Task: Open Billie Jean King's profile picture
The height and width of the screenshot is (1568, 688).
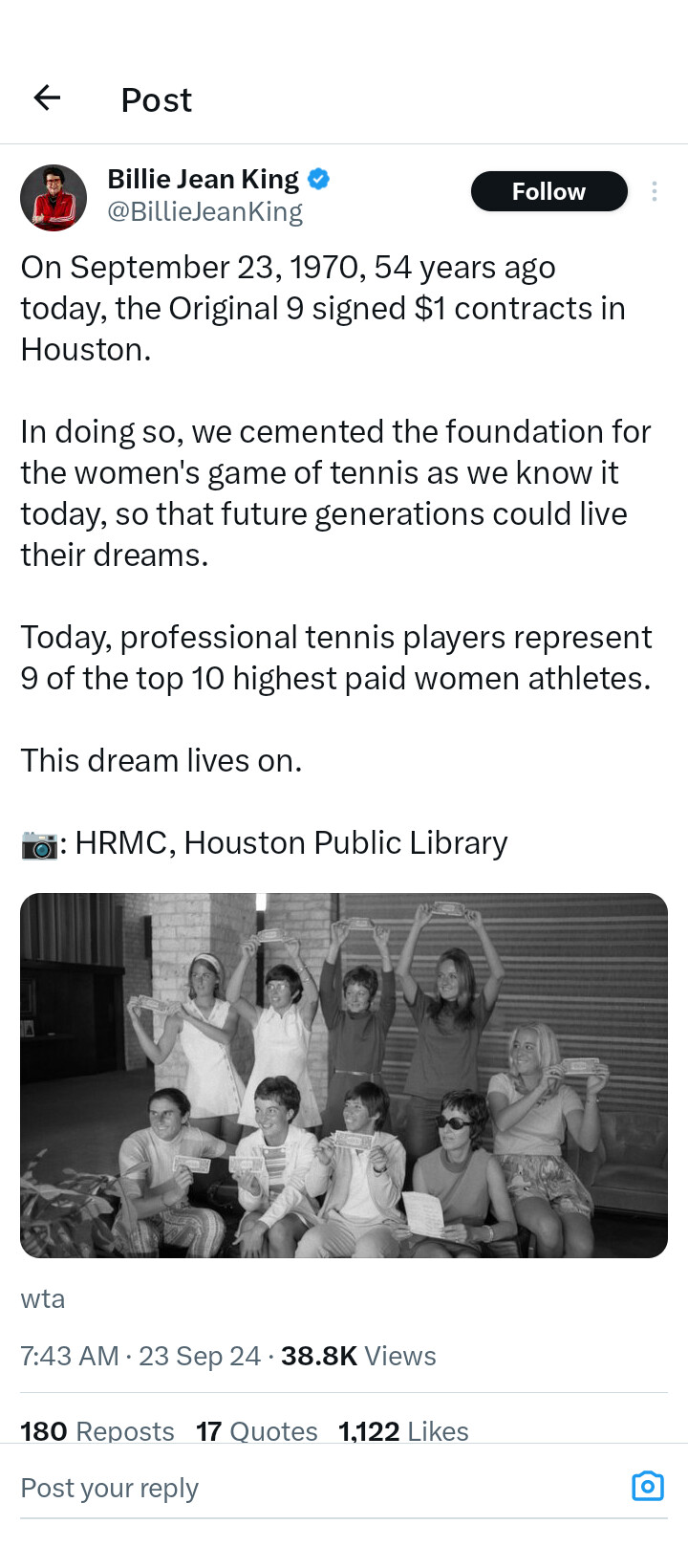Action: [54, 198]
